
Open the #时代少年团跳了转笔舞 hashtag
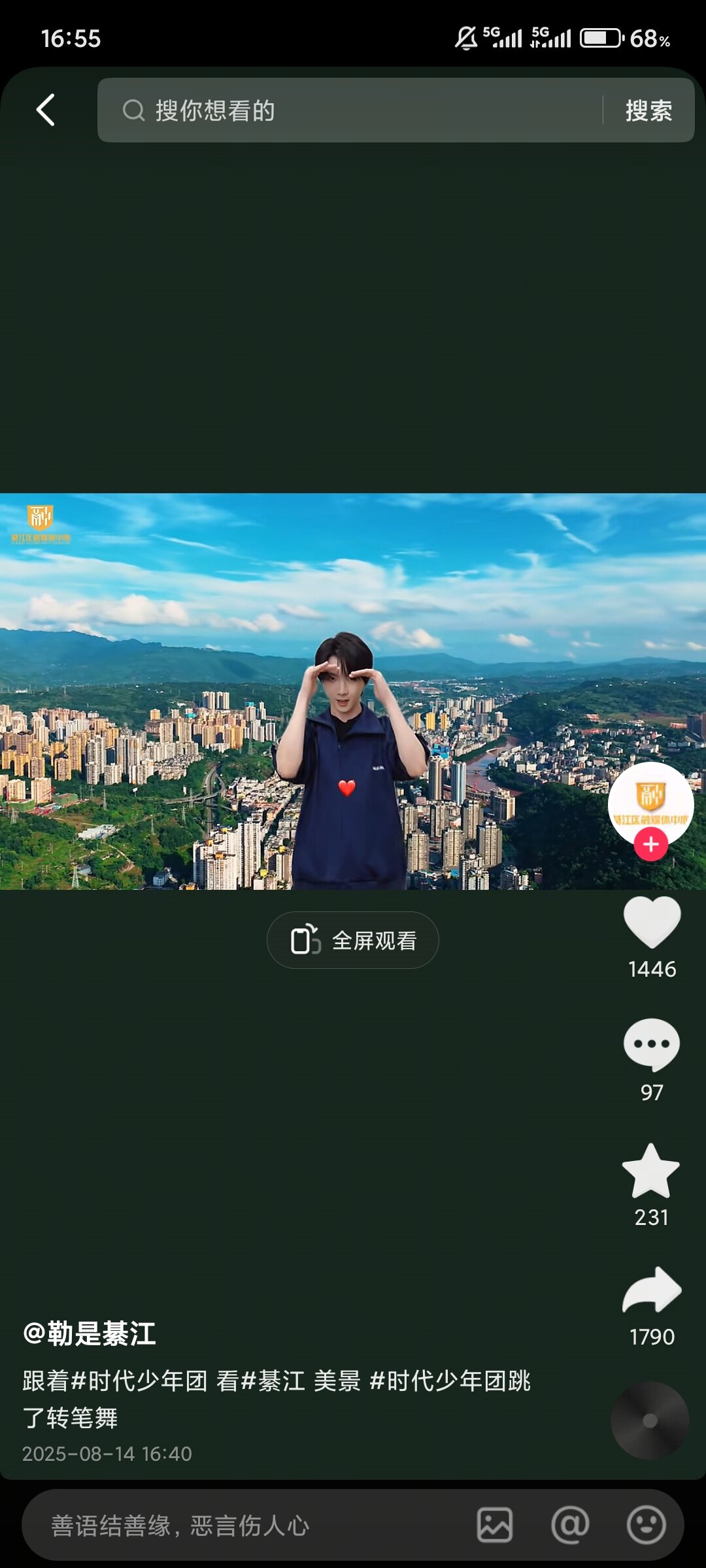click(x=450, y=1381)
